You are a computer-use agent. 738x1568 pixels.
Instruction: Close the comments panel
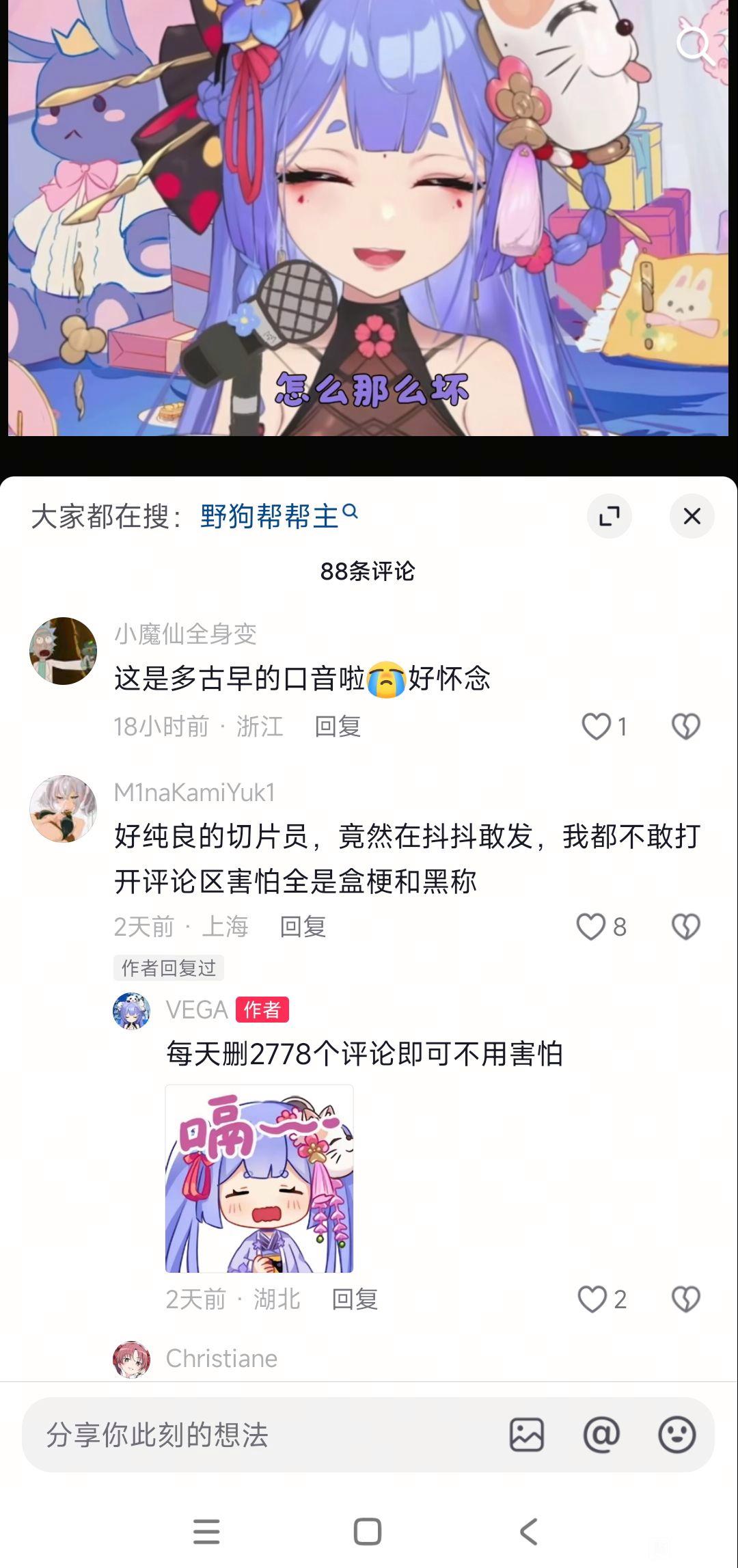click(692, 516)
